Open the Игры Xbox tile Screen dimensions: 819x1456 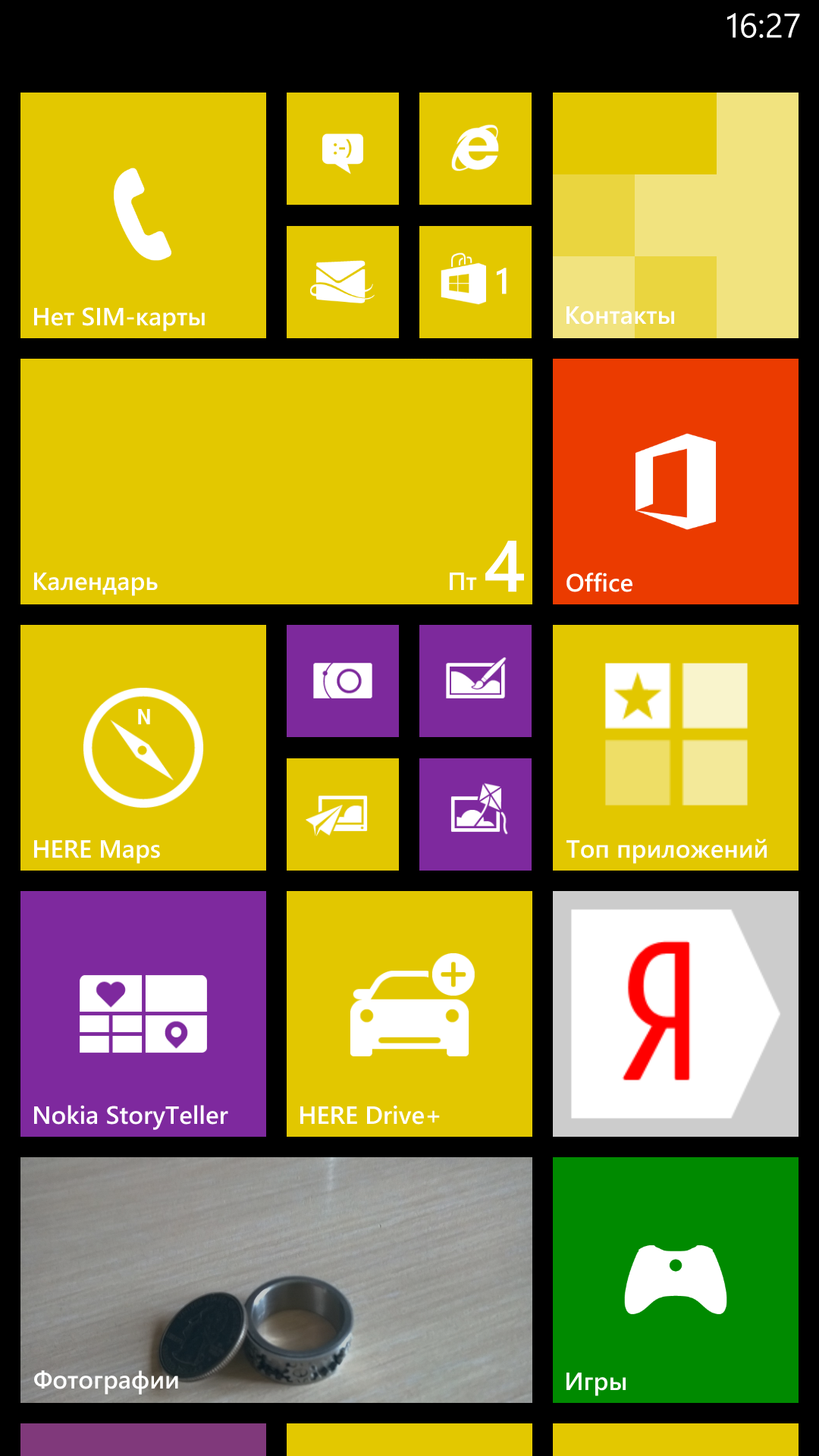coord(676,1280)
